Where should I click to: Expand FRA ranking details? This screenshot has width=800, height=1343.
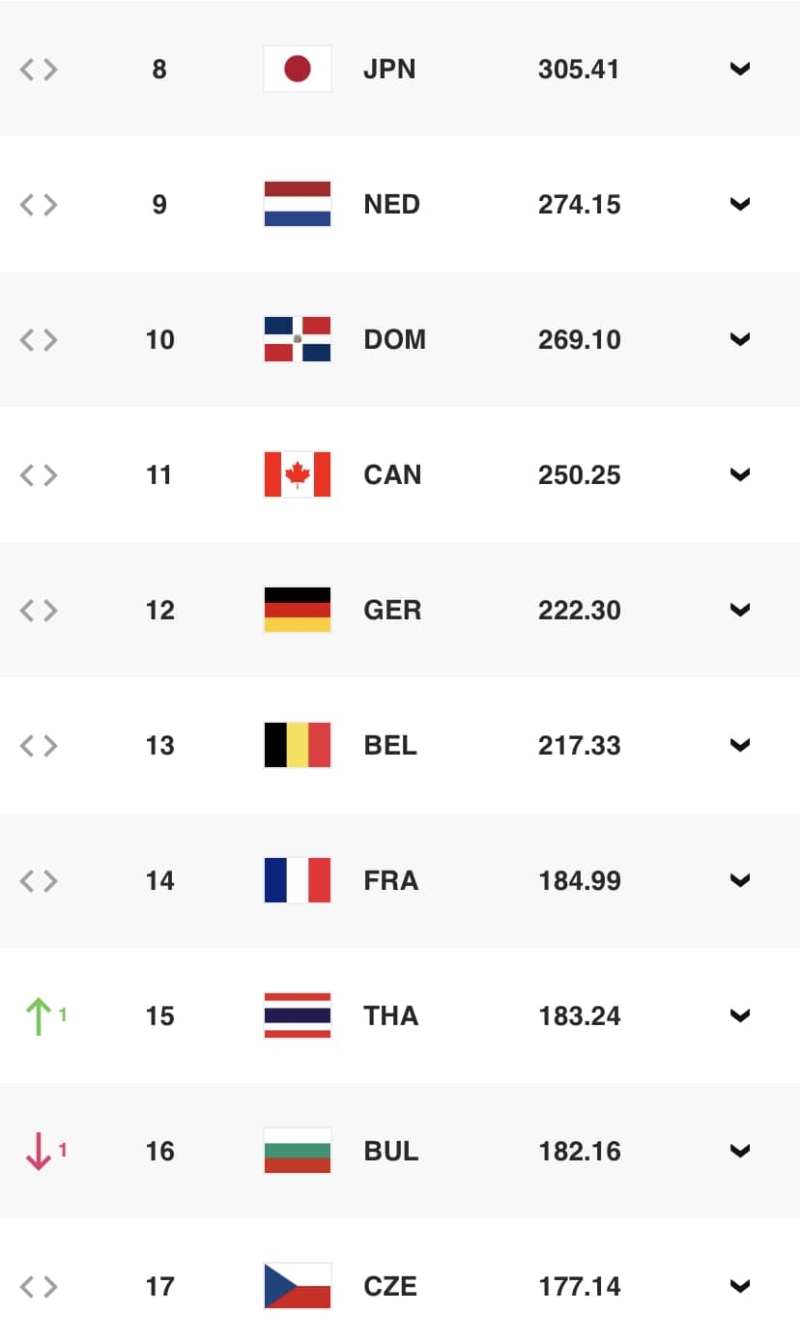click(x=740, y=880)
